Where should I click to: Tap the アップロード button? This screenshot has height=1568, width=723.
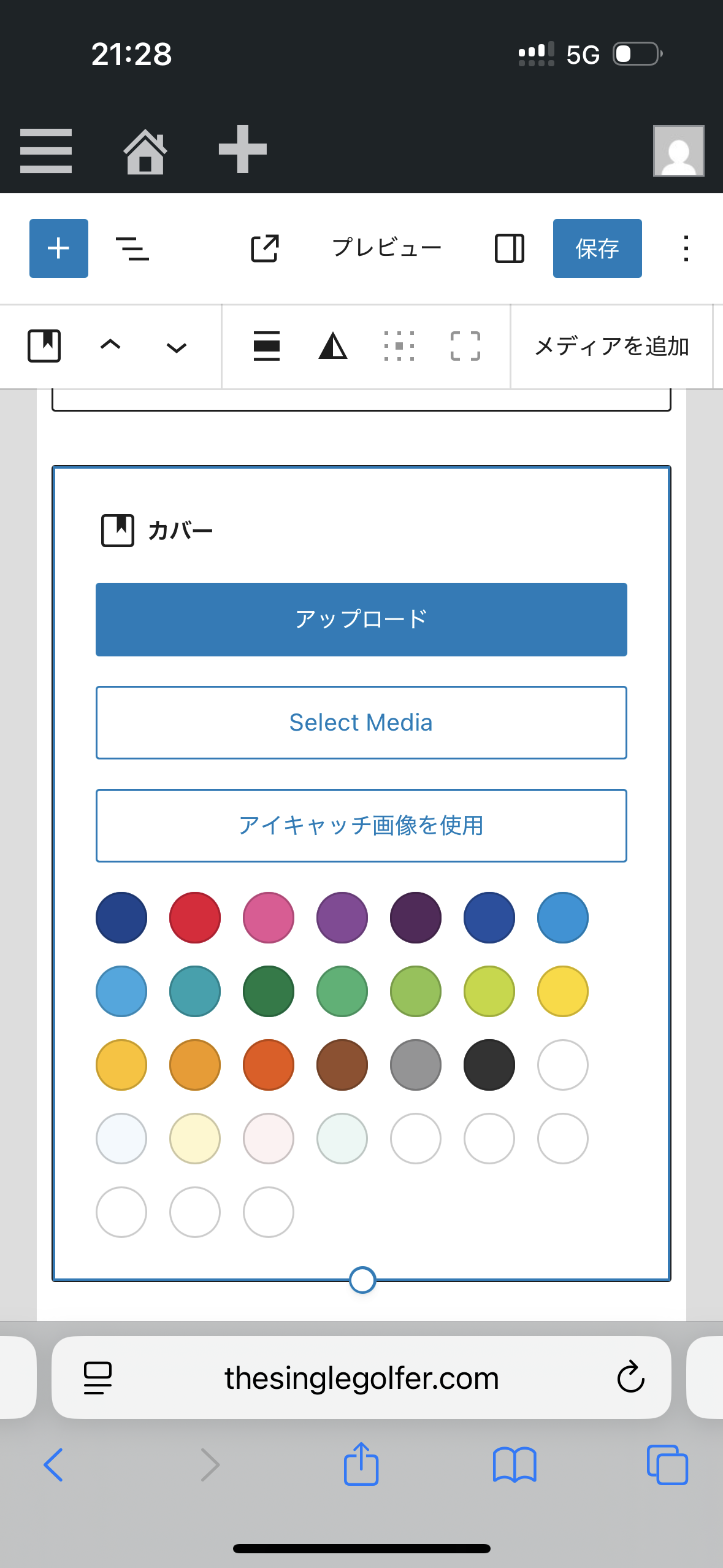[361, 620]
